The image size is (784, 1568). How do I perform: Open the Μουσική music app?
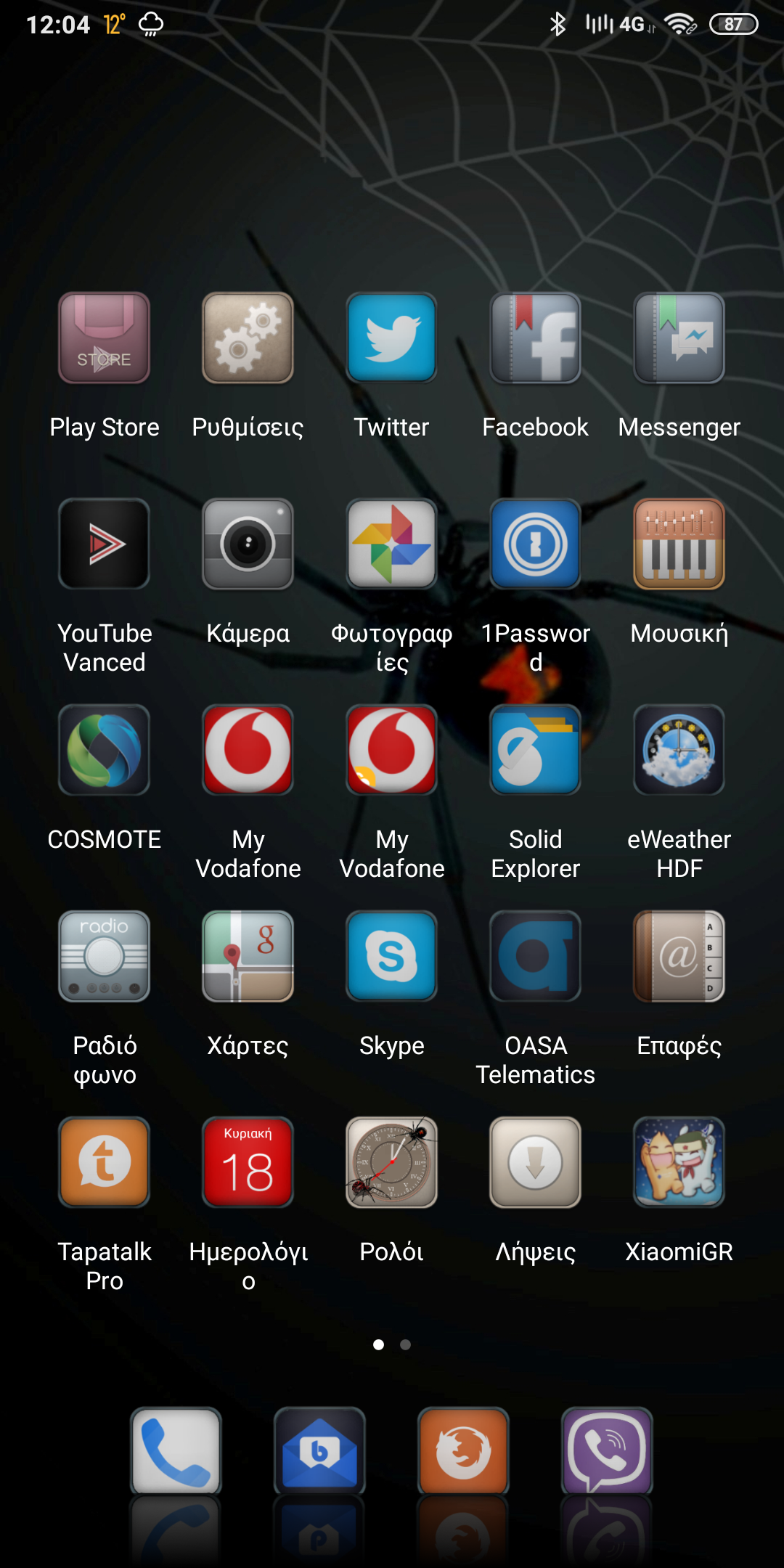tap(679, 544)
